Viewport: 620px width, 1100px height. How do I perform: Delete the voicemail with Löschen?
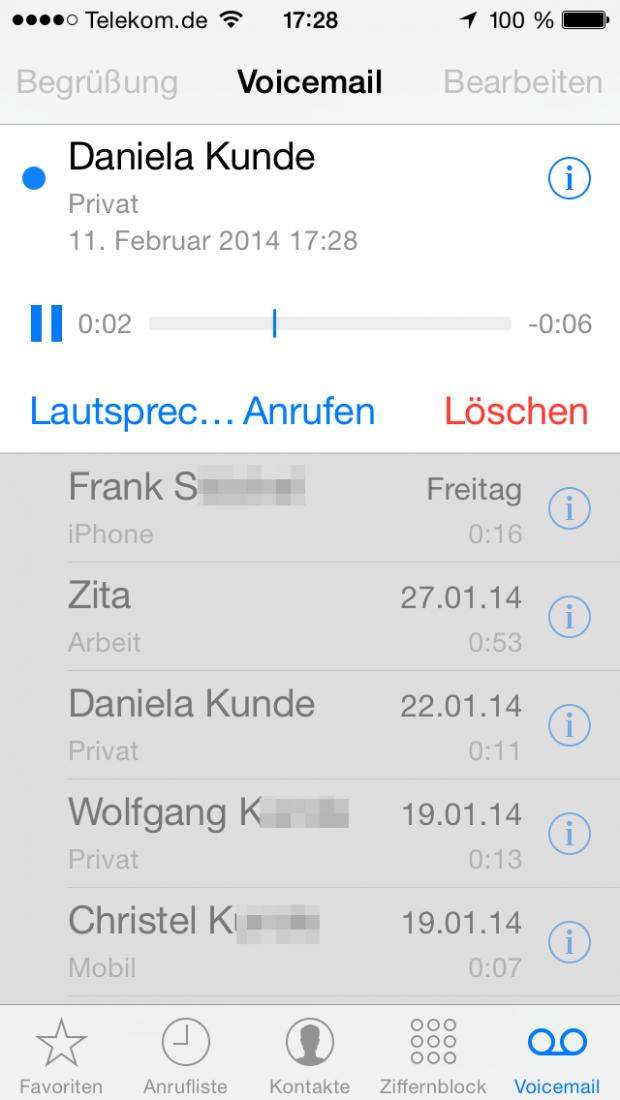tap(516, 411)
